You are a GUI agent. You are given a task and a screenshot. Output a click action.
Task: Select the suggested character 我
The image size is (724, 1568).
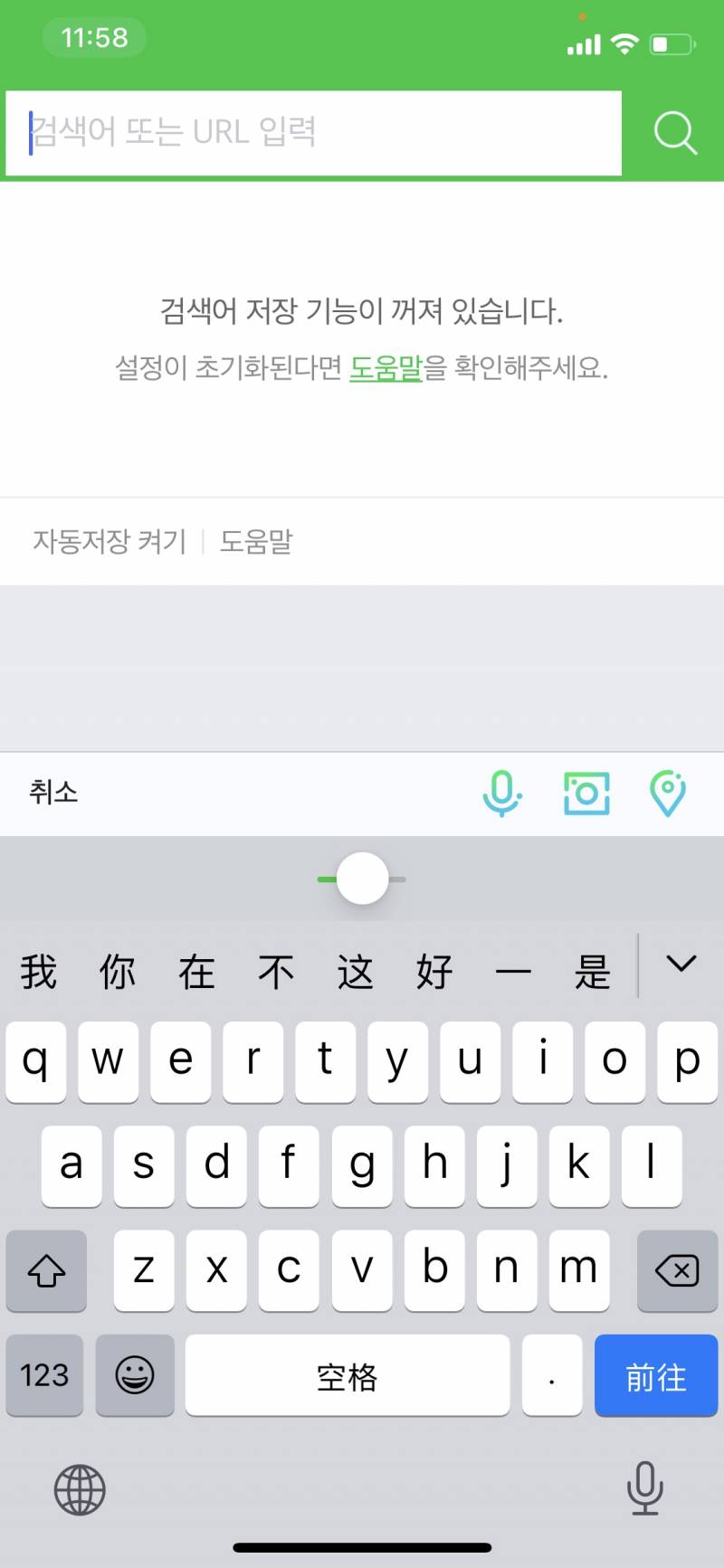pyautogui.click(x=36, y=970)
